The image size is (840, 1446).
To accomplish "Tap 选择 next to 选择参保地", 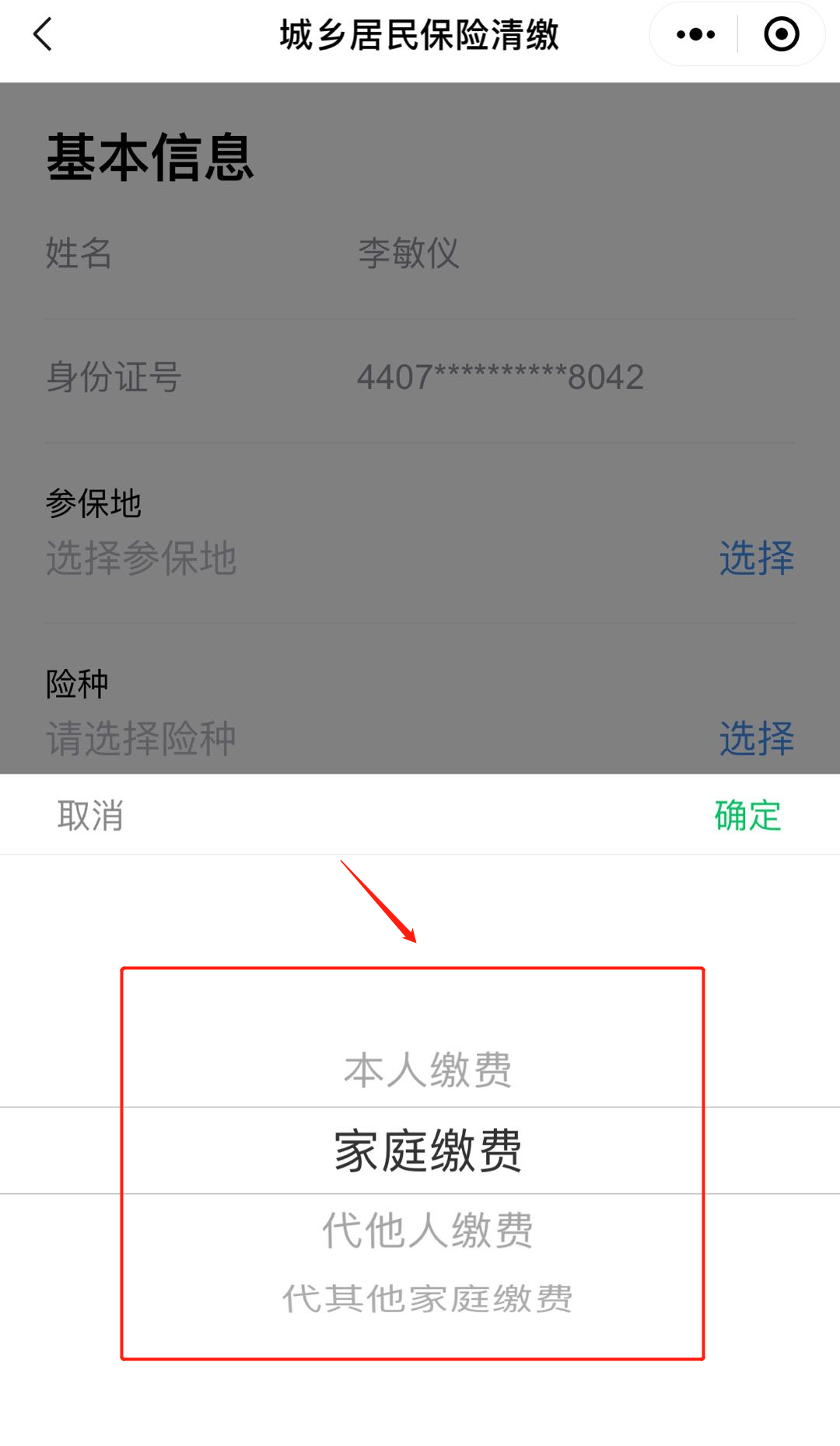I will coord(756,558).
